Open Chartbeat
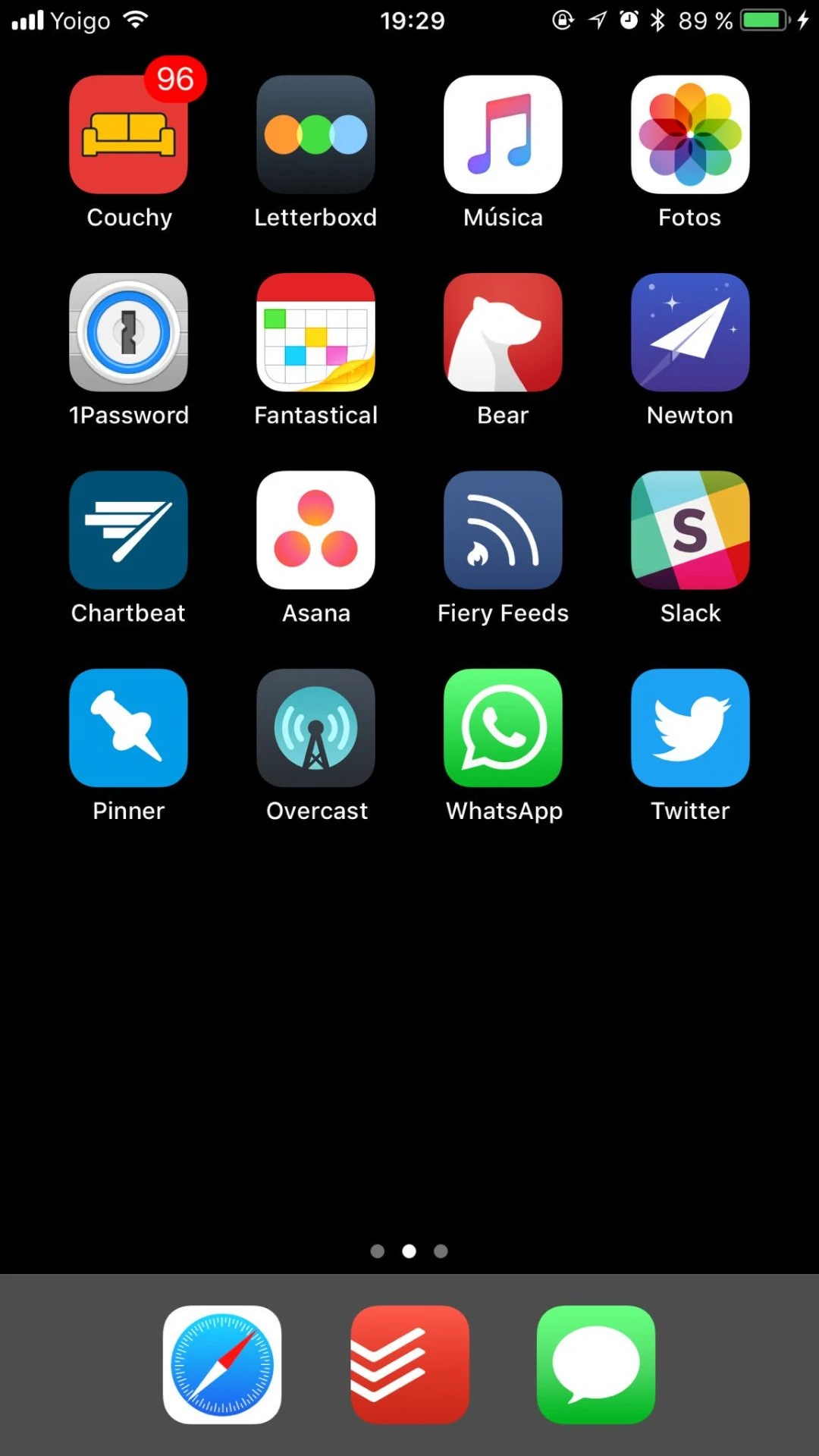The width and height of the screenshot is (819, 1456). pos(128,531)
